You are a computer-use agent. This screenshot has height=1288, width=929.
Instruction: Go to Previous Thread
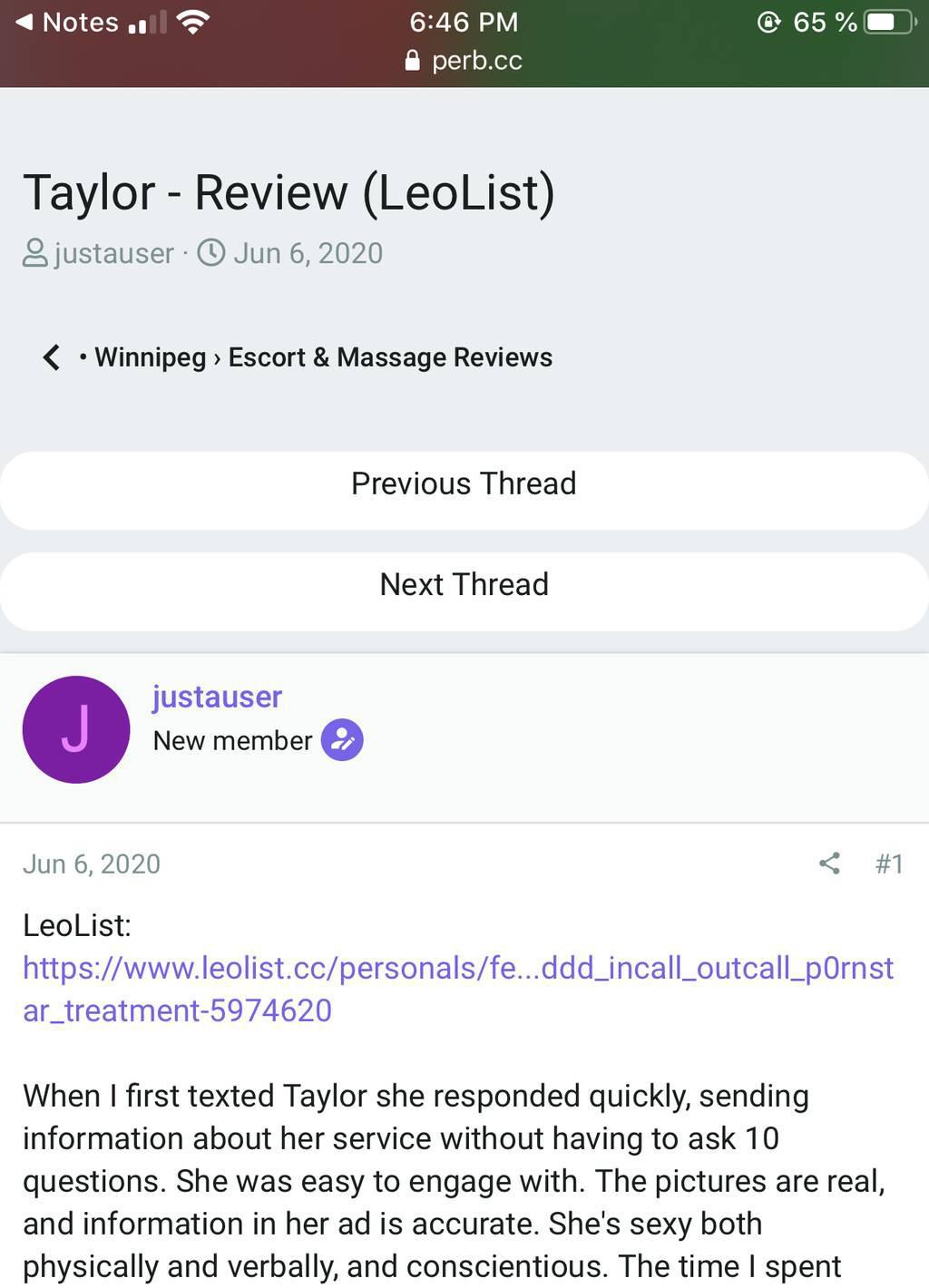pos(464,483)
